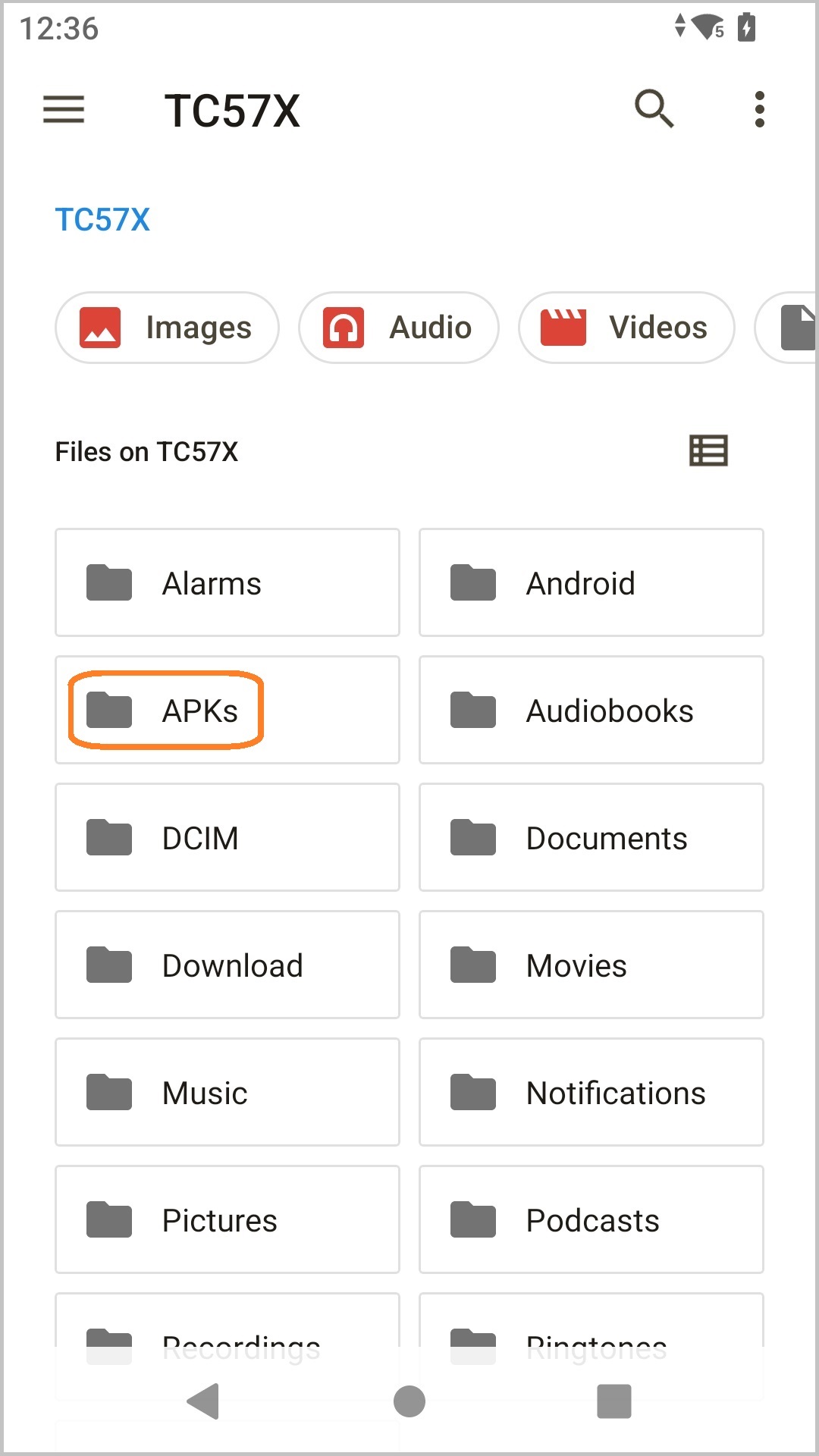Open the Podcasts folder
The image size is (819, 1456).
click(x=591, y=1219)
